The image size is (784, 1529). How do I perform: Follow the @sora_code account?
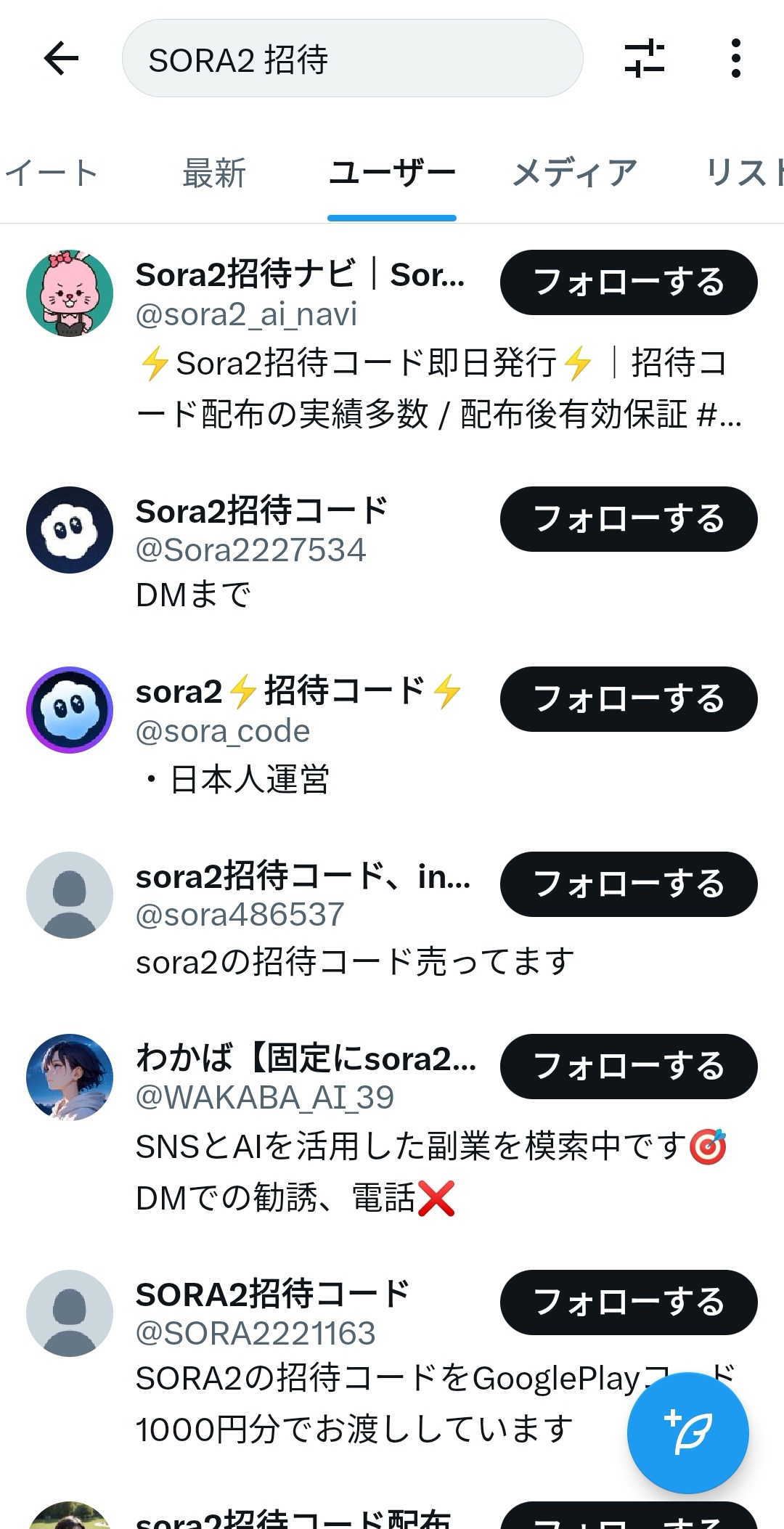[x=629, y=698]
